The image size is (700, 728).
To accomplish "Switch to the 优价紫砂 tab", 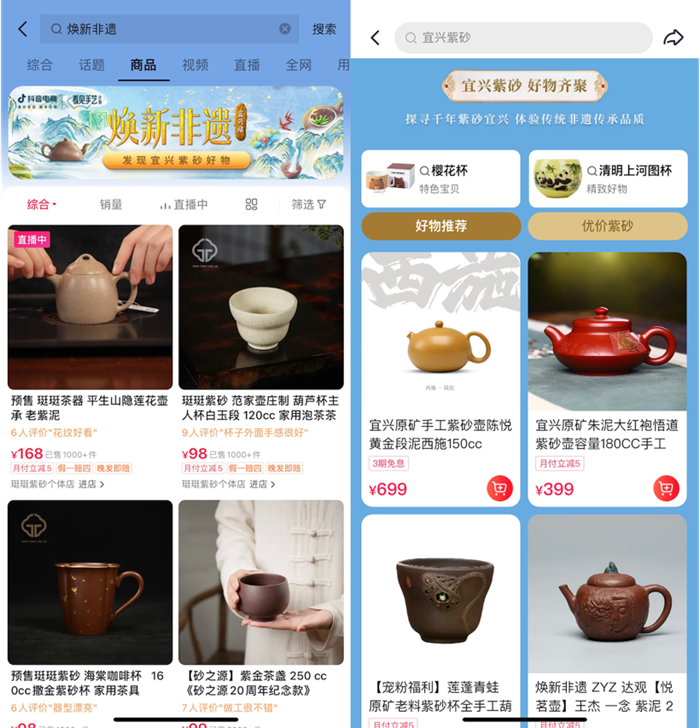I will coord(607,226).
